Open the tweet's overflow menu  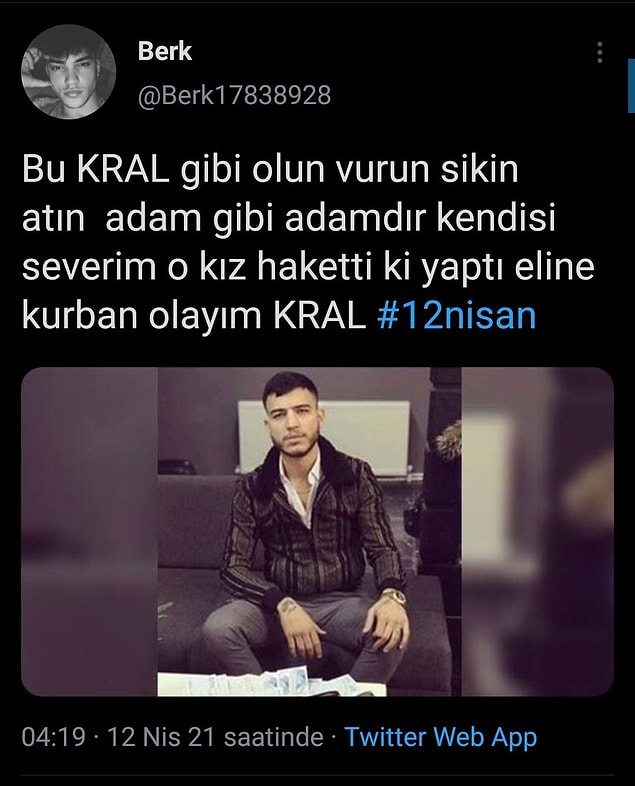tap(599, 53)
